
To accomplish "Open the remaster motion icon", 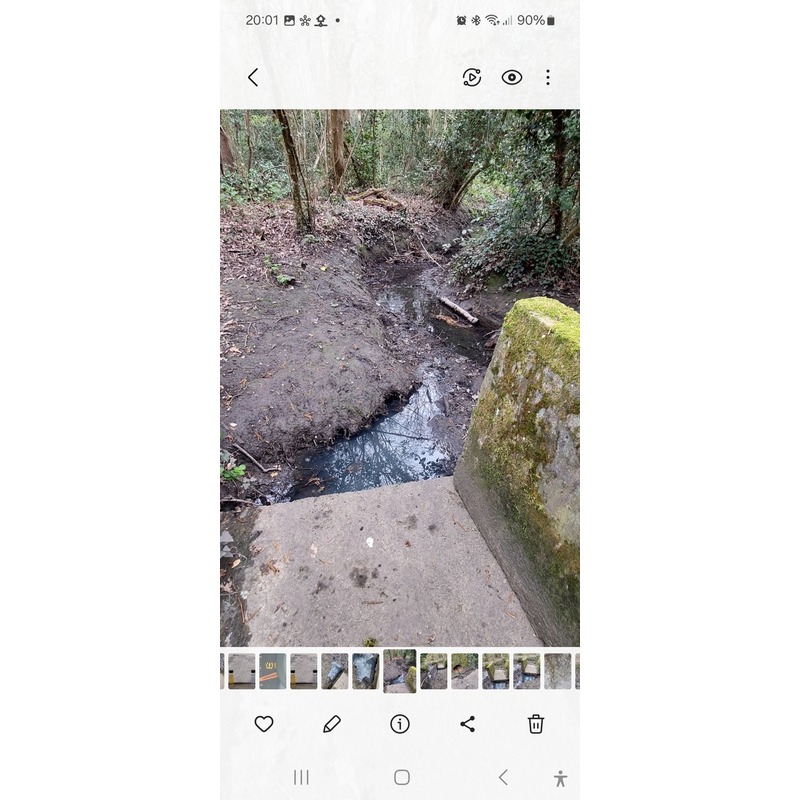I will [x=472, y=77].
